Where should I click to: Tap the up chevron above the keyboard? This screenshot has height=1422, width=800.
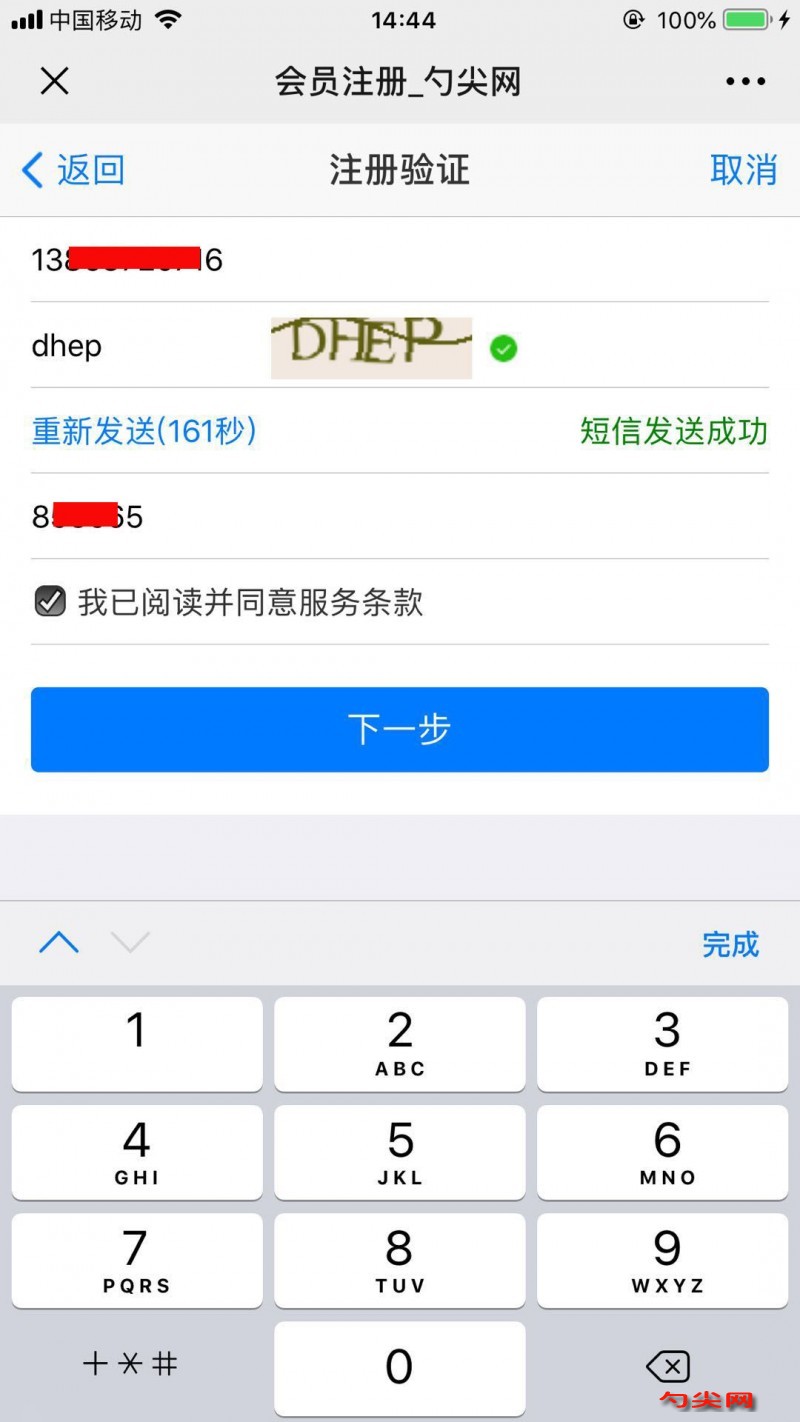click(58, 943)
